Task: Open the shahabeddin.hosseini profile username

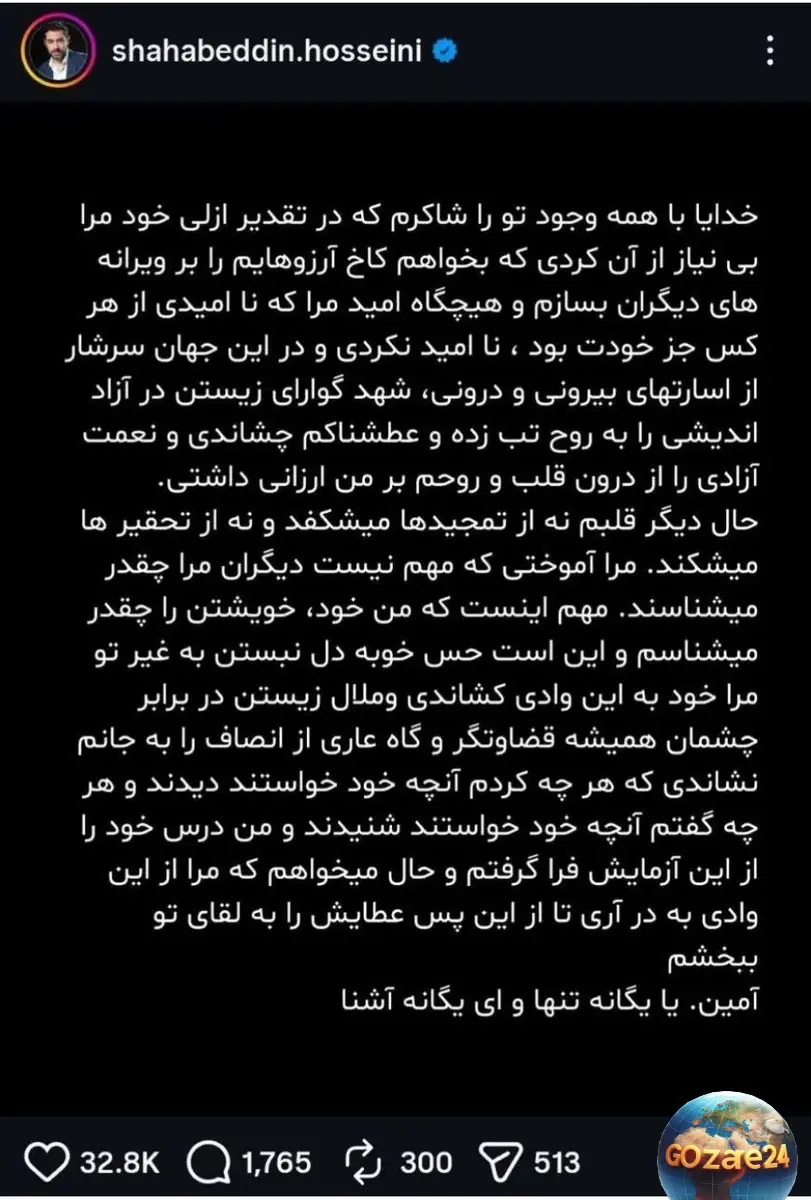Action: [x=267, y=50]
